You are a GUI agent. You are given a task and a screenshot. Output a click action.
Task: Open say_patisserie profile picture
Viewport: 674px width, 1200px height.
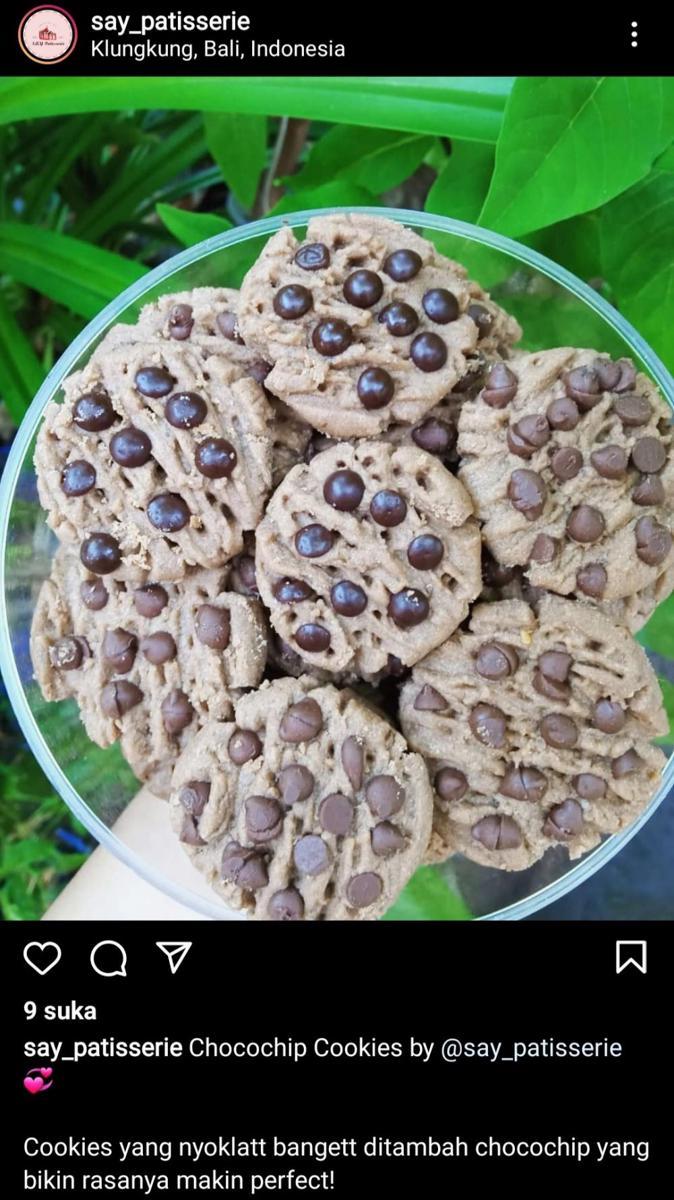click(x=47, y=35)
